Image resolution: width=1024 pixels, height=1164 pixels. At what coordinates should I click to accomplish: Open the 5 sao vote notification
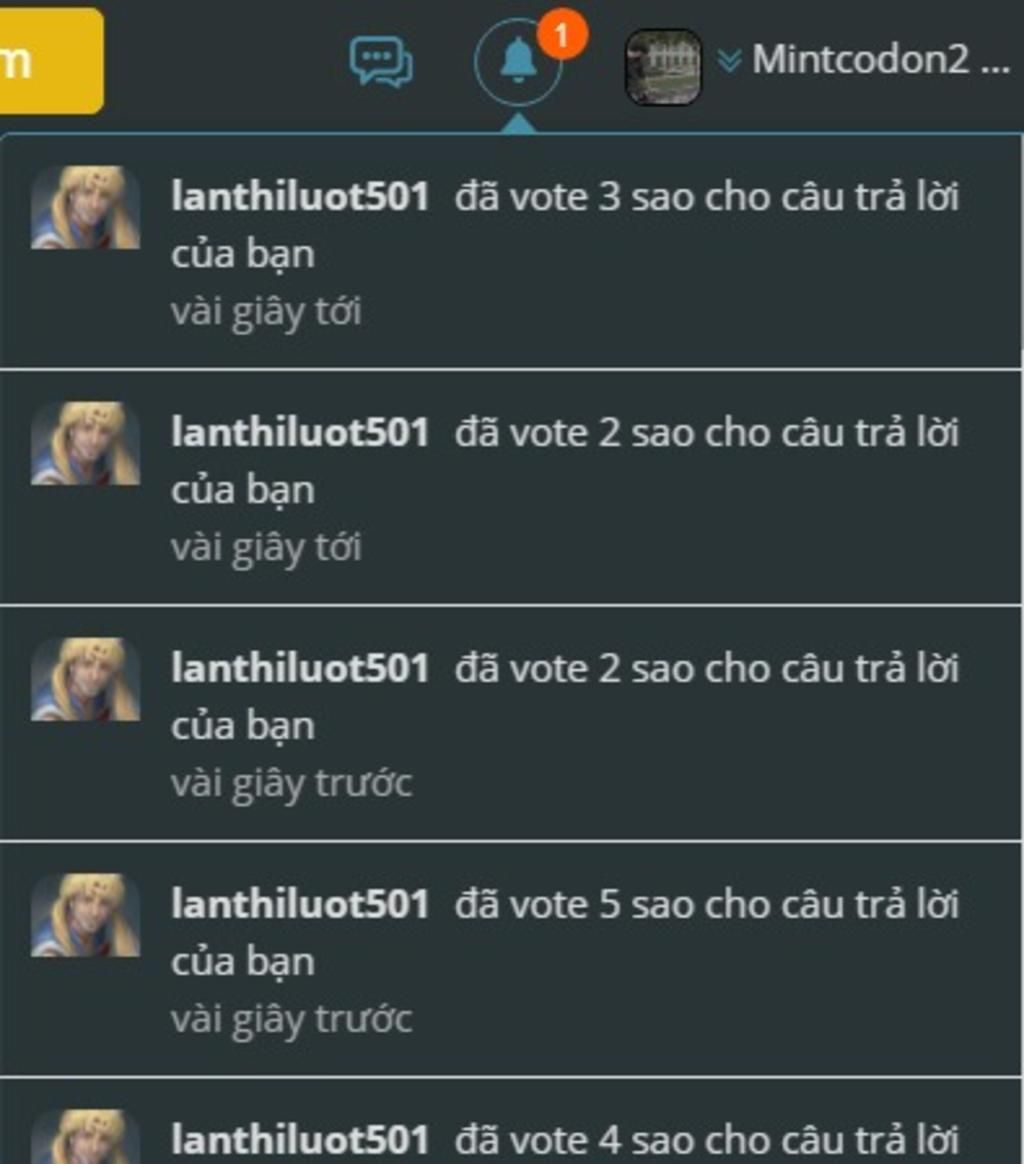pyautogui.click(x=564, y=959)
